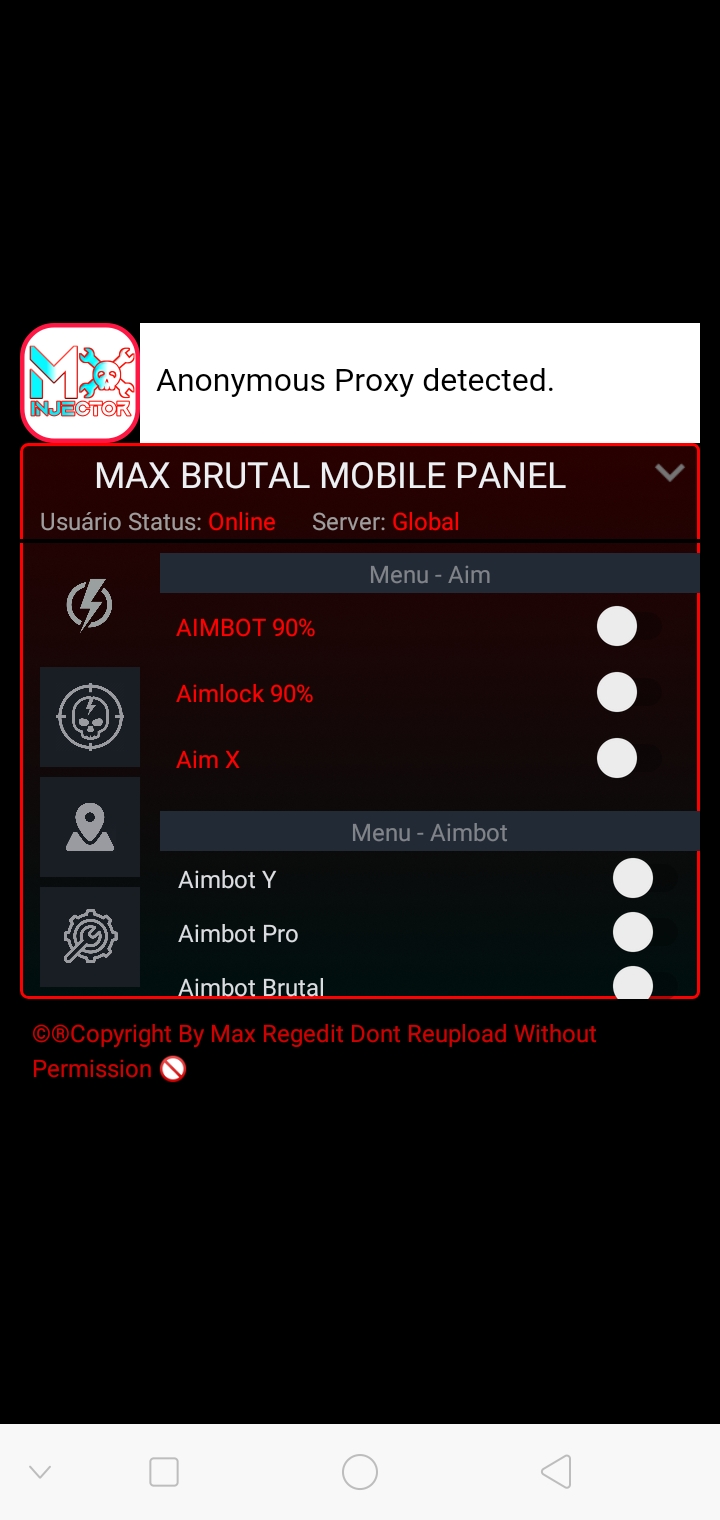The height and width of the screenshot is (1520, 720).
Task: Go to the home screen
Action: coord(360,1472)
